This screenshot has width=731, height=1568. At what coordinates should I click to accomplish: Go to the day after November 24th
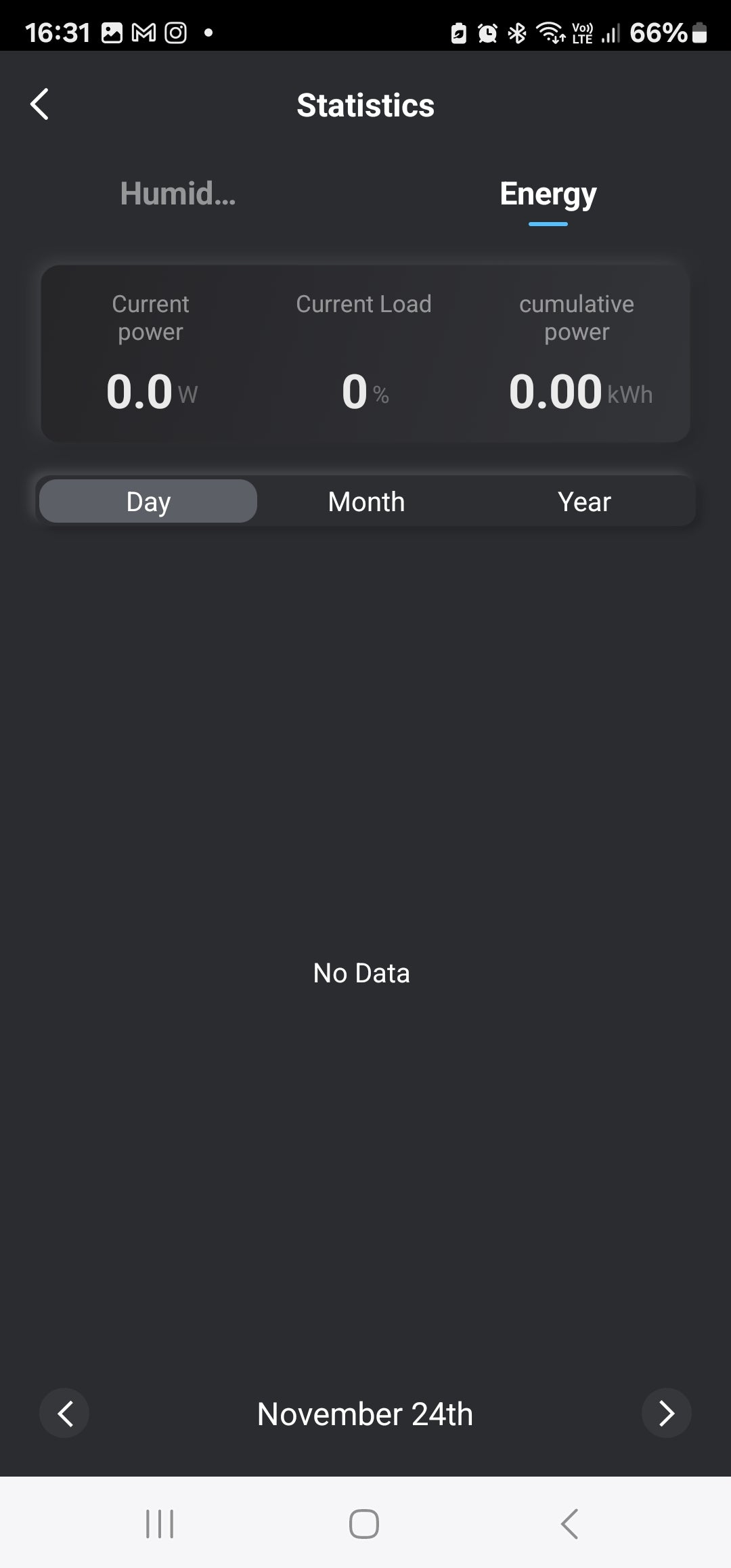[666, 1414]
